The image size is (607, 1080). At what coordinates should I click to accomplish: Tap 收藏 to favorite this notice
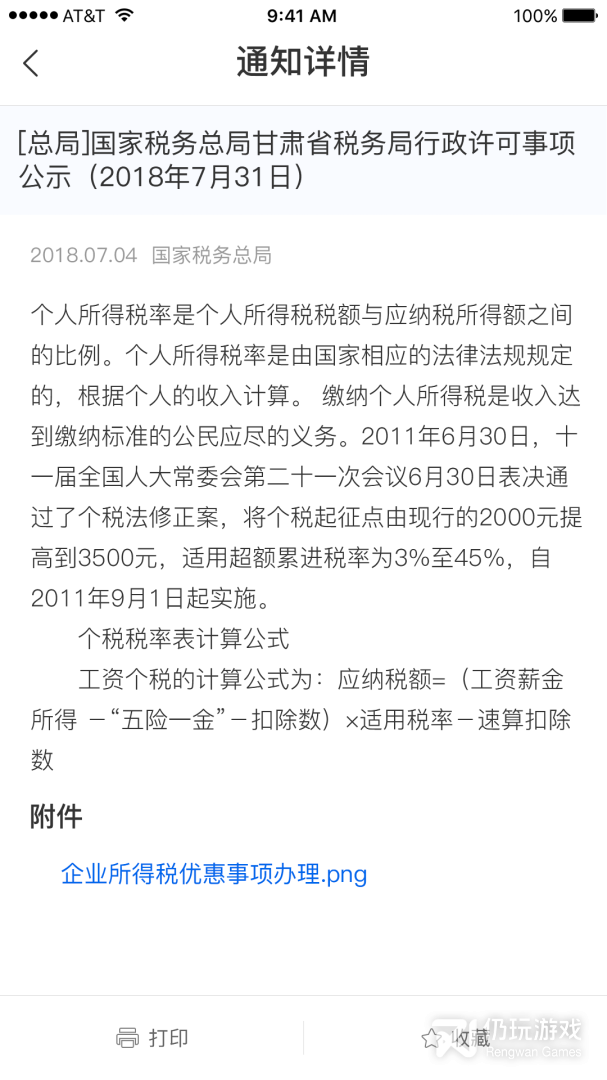(455, 1038)
